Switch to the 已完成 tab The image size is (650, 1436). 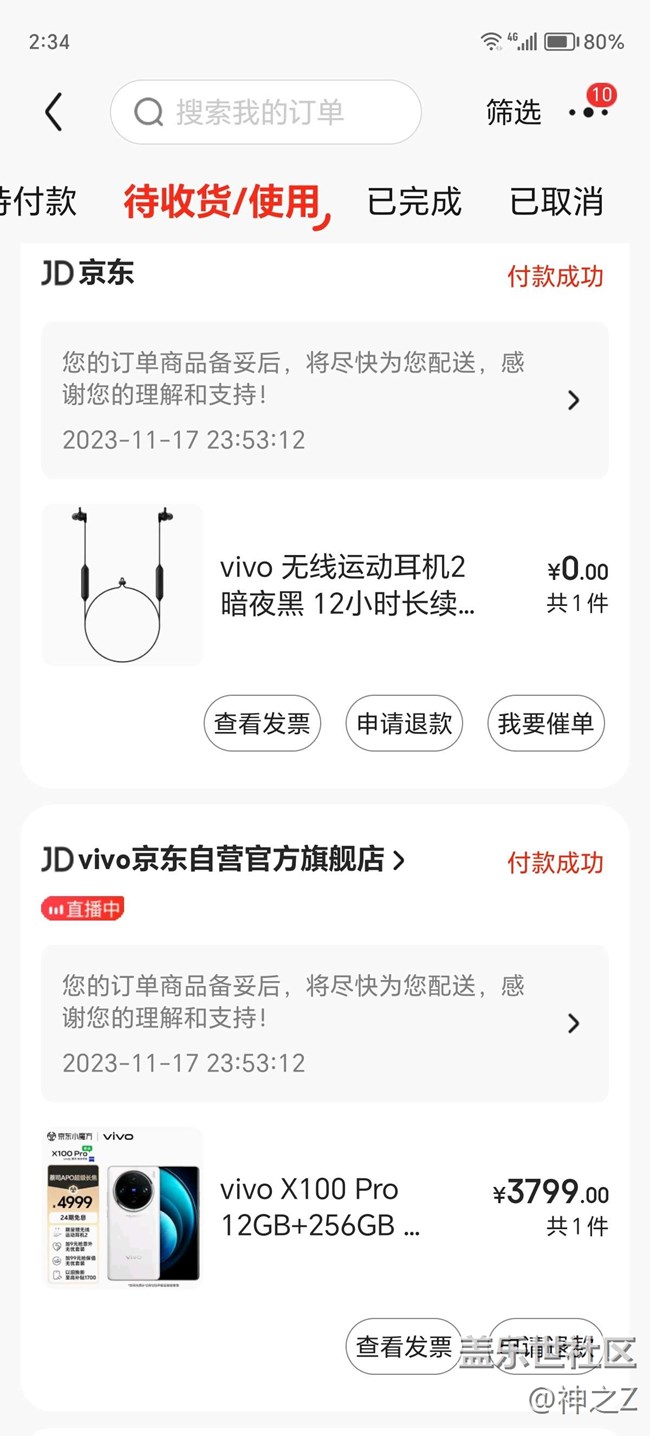[x=414, y=202]
